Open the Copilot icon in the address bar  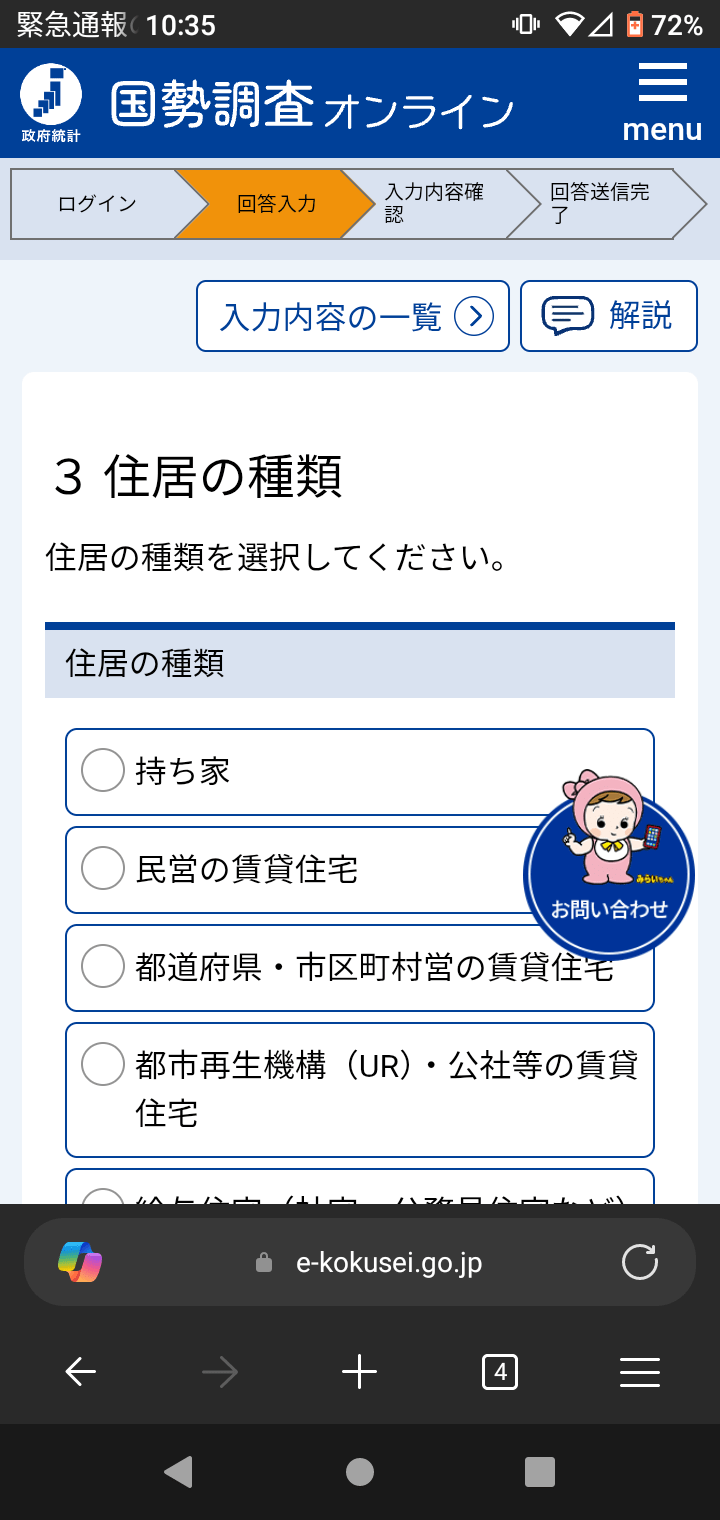click(x=80, y=1262)
